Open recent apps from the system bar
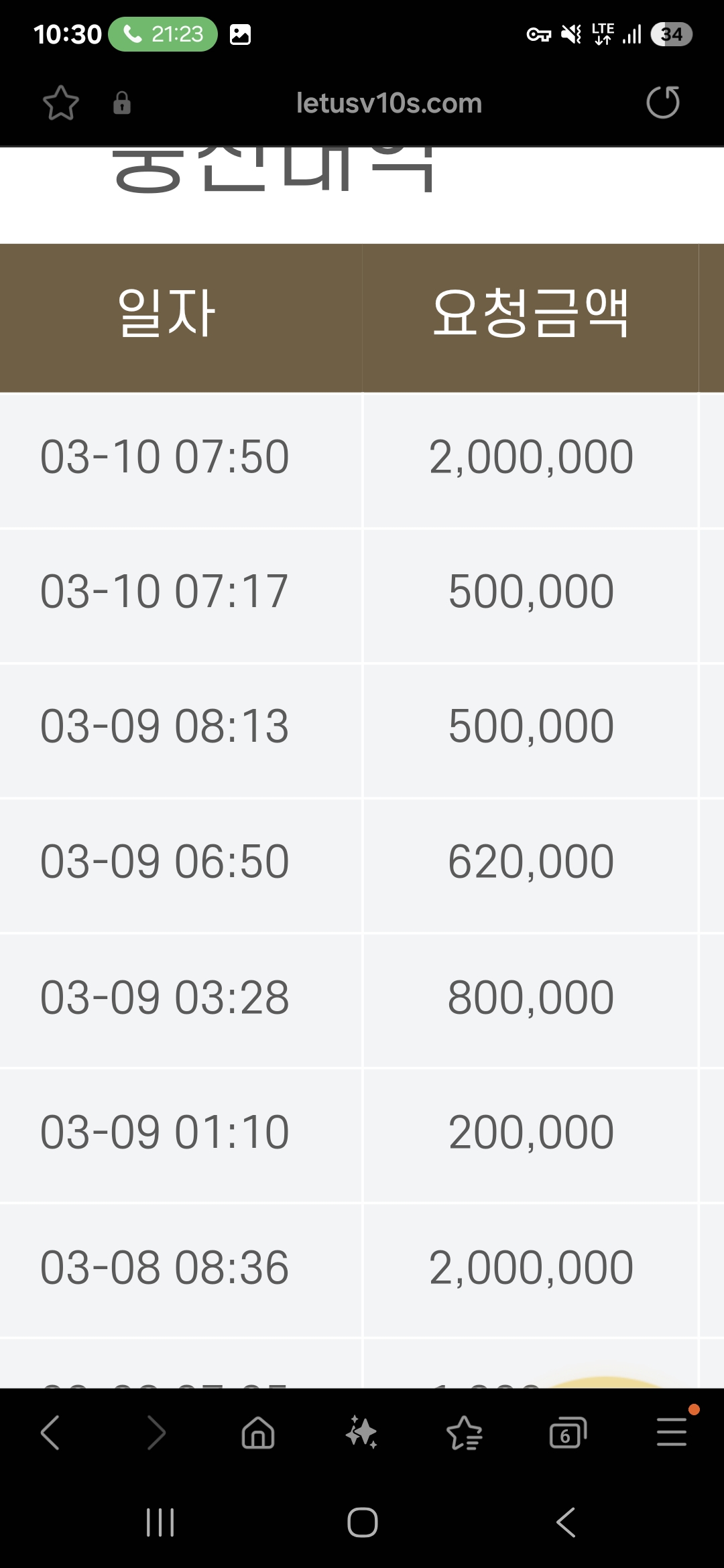This screenshot has height=1568, width=724. 160,1522
